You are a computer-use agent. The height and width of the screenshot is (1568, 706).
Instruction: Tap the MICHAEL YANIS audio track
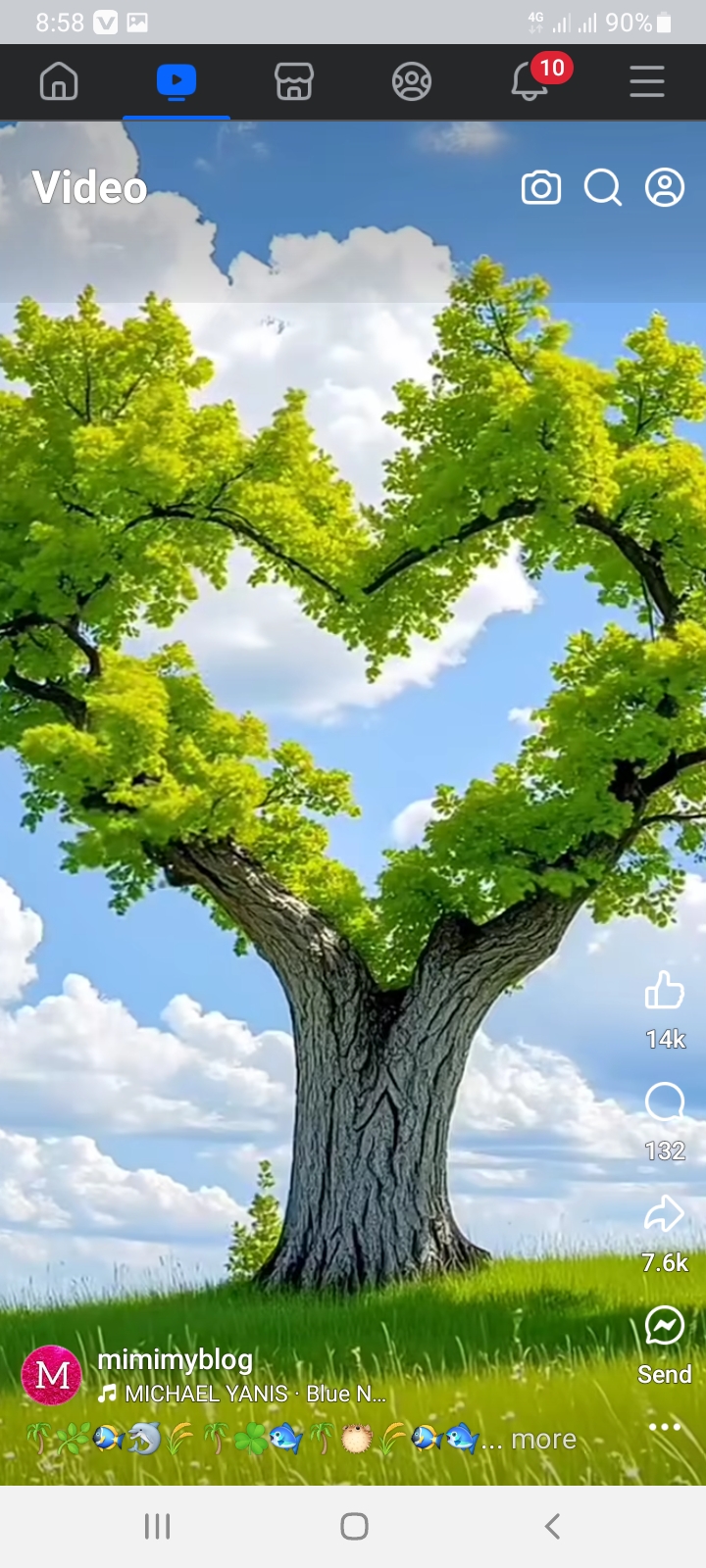(245, 1394)
